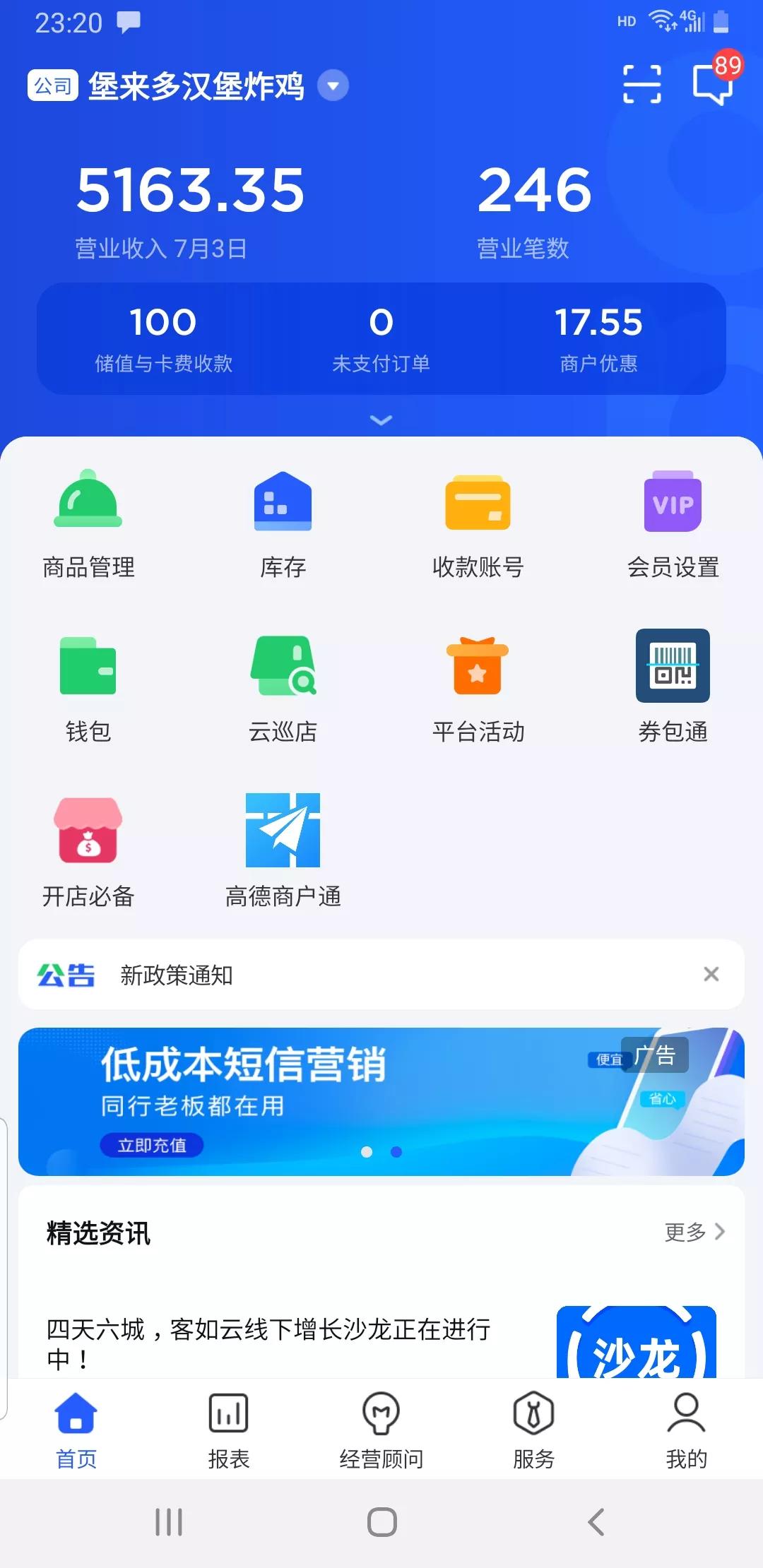This screenshot has height=1568, width=763.
Task: Dismiss the 新政策通知 announcement
Action: (711, 974)
